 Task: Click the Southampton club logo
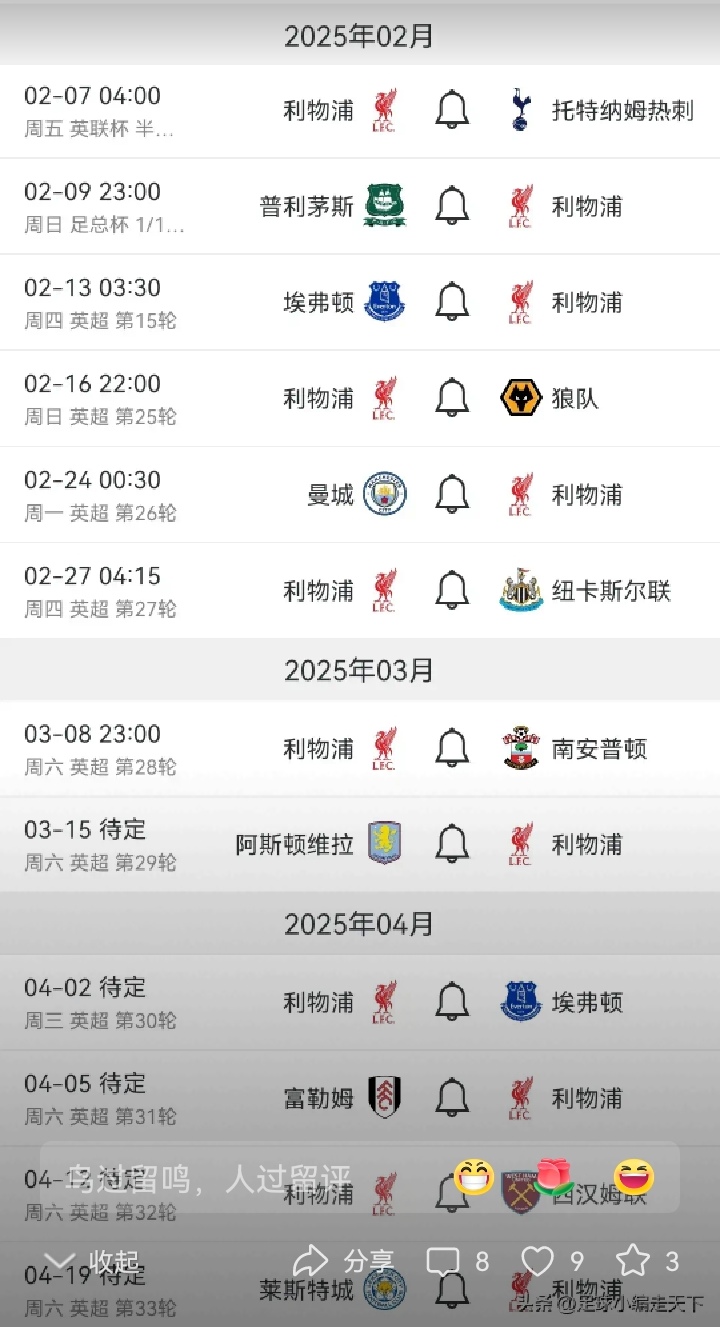(518, 747)
